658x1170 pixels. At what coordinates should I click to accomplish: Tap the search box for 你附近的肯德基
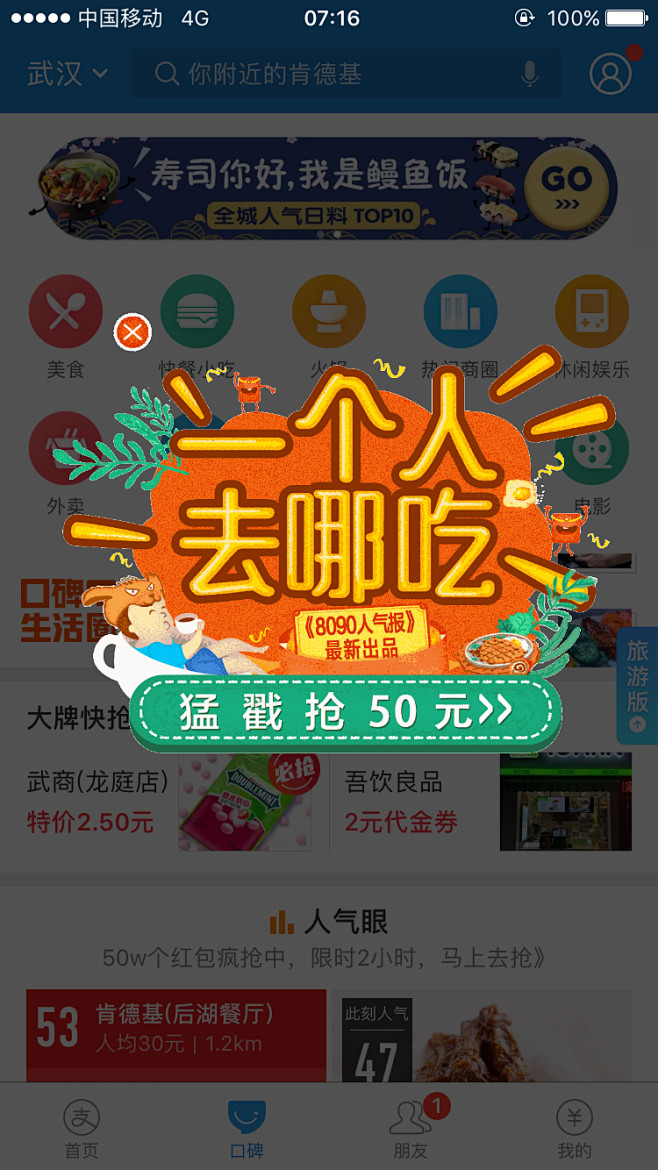click(x=346, y=74)
